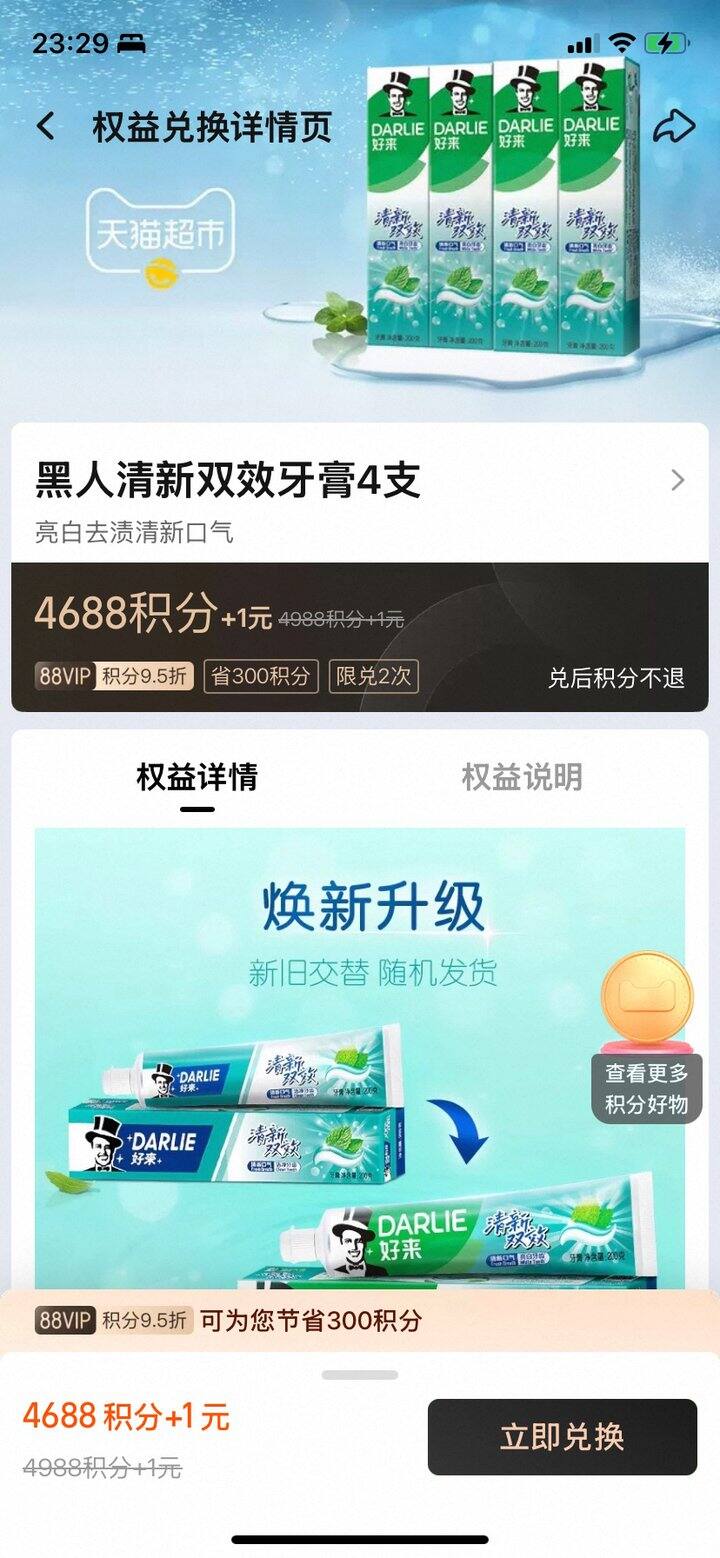Go back from the 权益兑换详情页 screen

tap(45, 127)
